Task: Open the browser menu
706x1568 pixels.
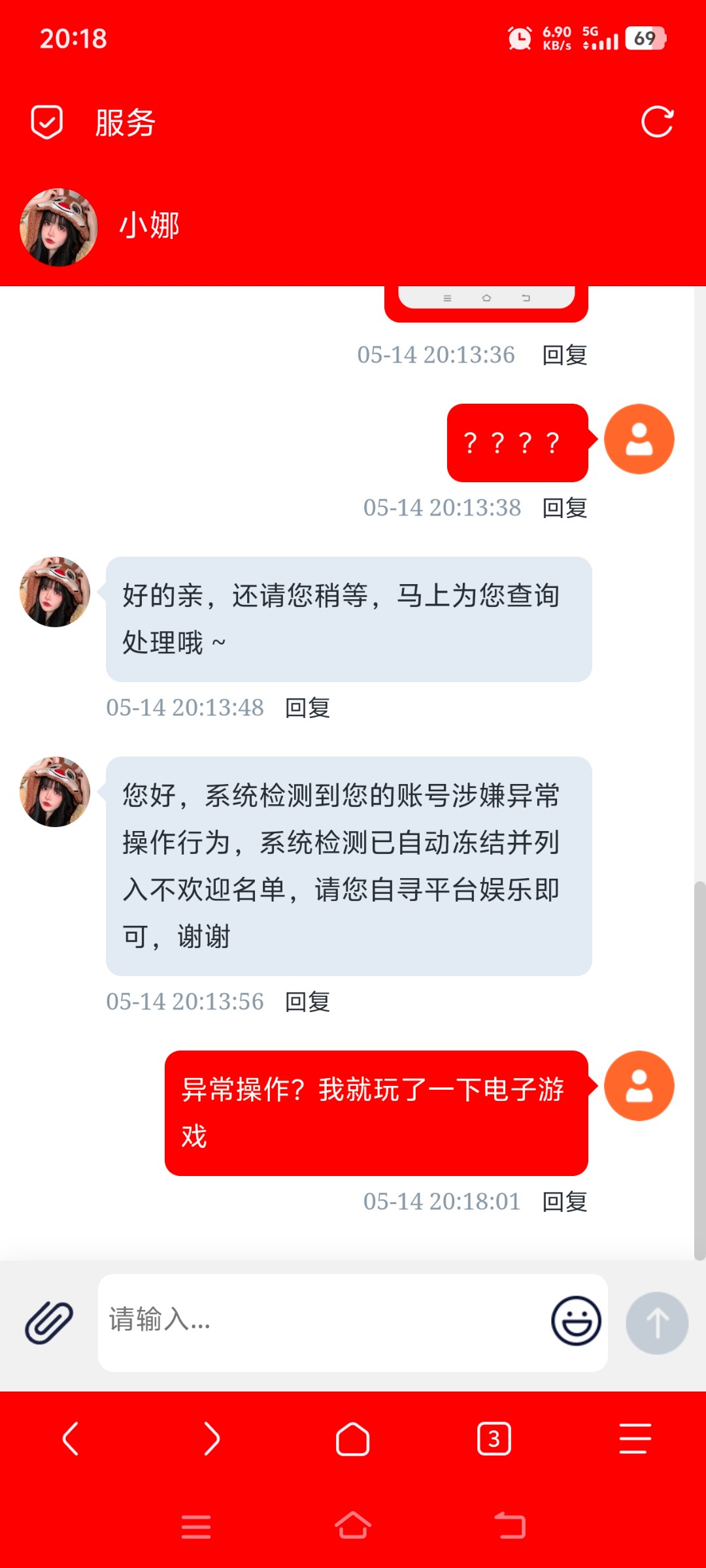Action: (635, 1439)
